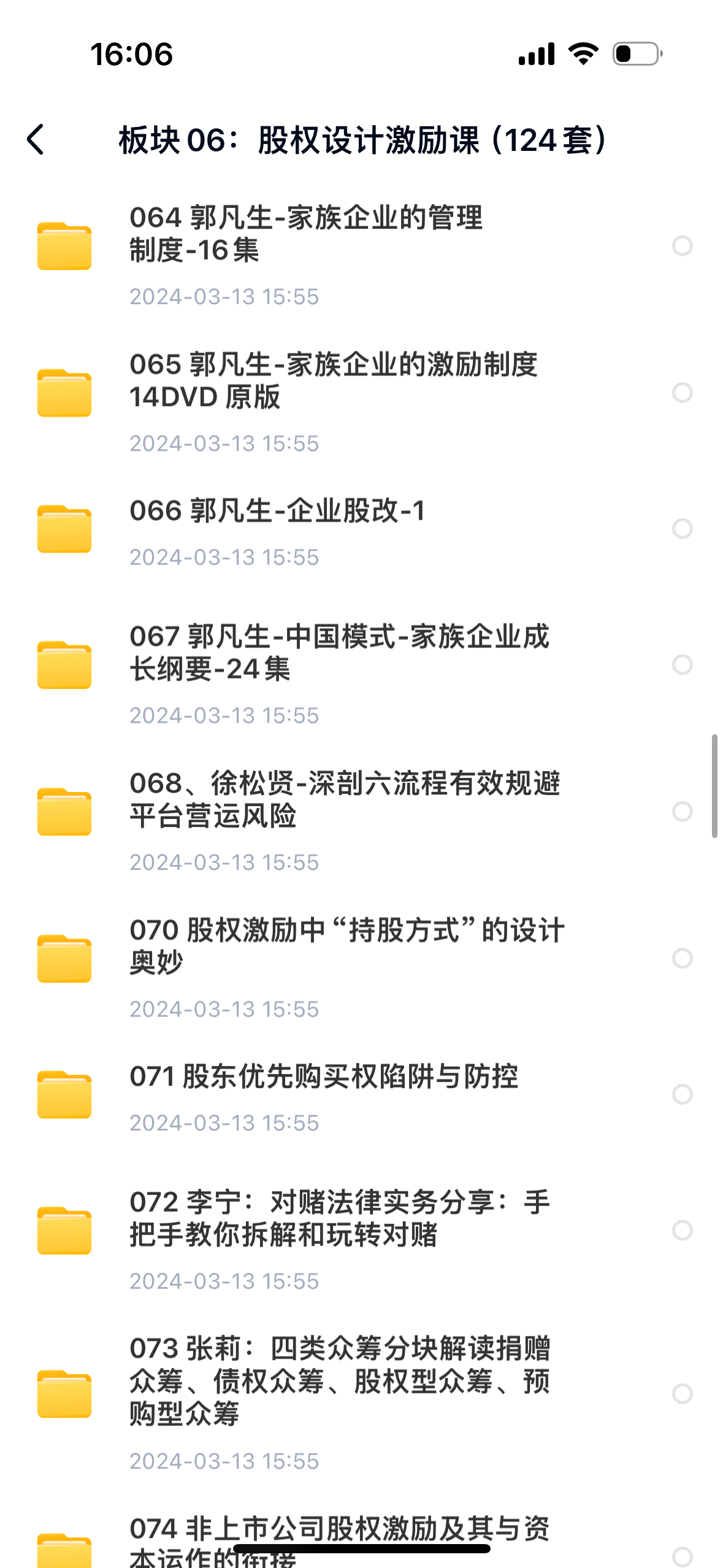This screenshot has width=723, height=1568.
Task: Select the circle for folder 074 非上市公司股权激励
Action: [x=682, y=1556]
